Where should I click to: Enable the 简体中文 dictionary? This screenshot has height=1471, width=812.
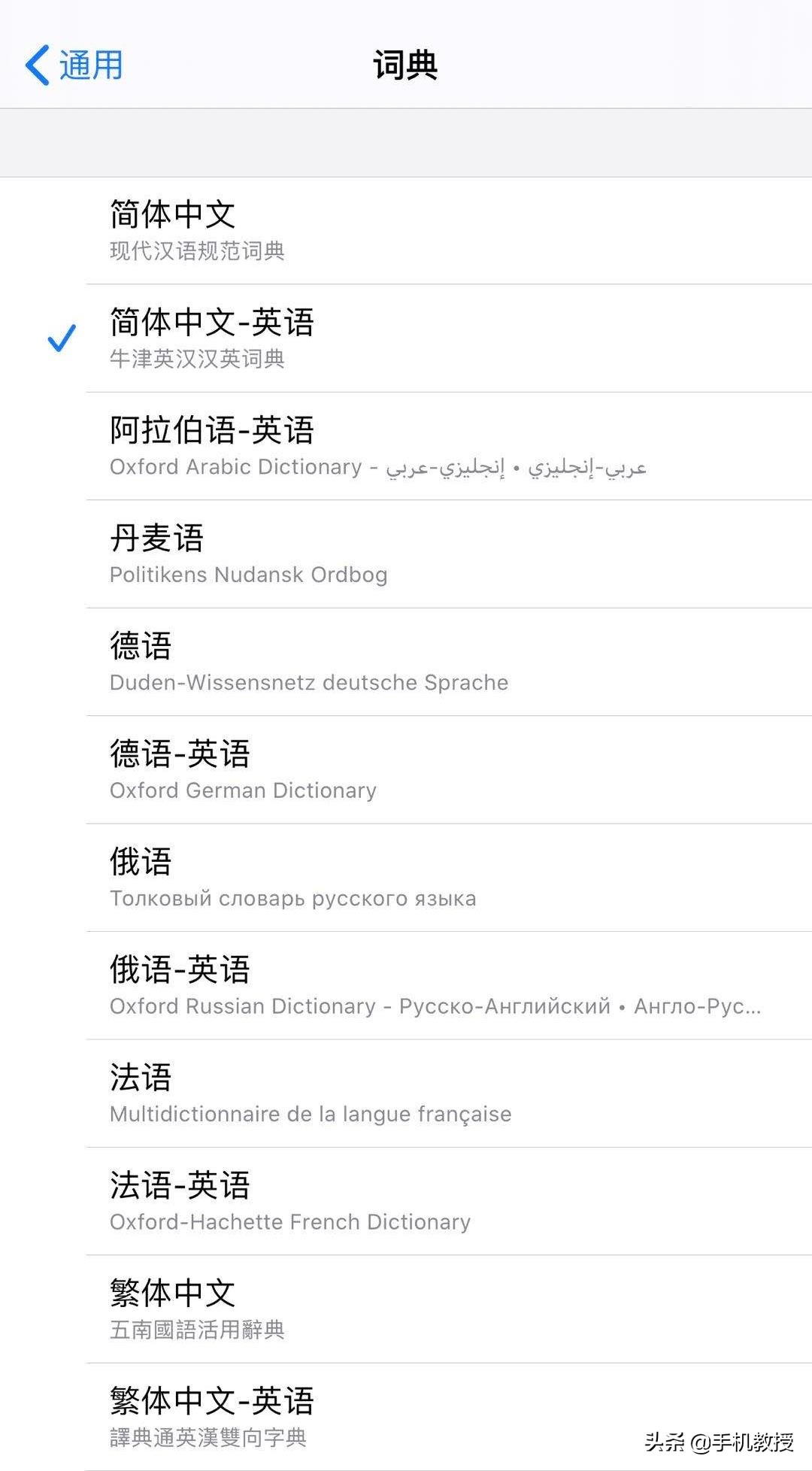point(406,229)
